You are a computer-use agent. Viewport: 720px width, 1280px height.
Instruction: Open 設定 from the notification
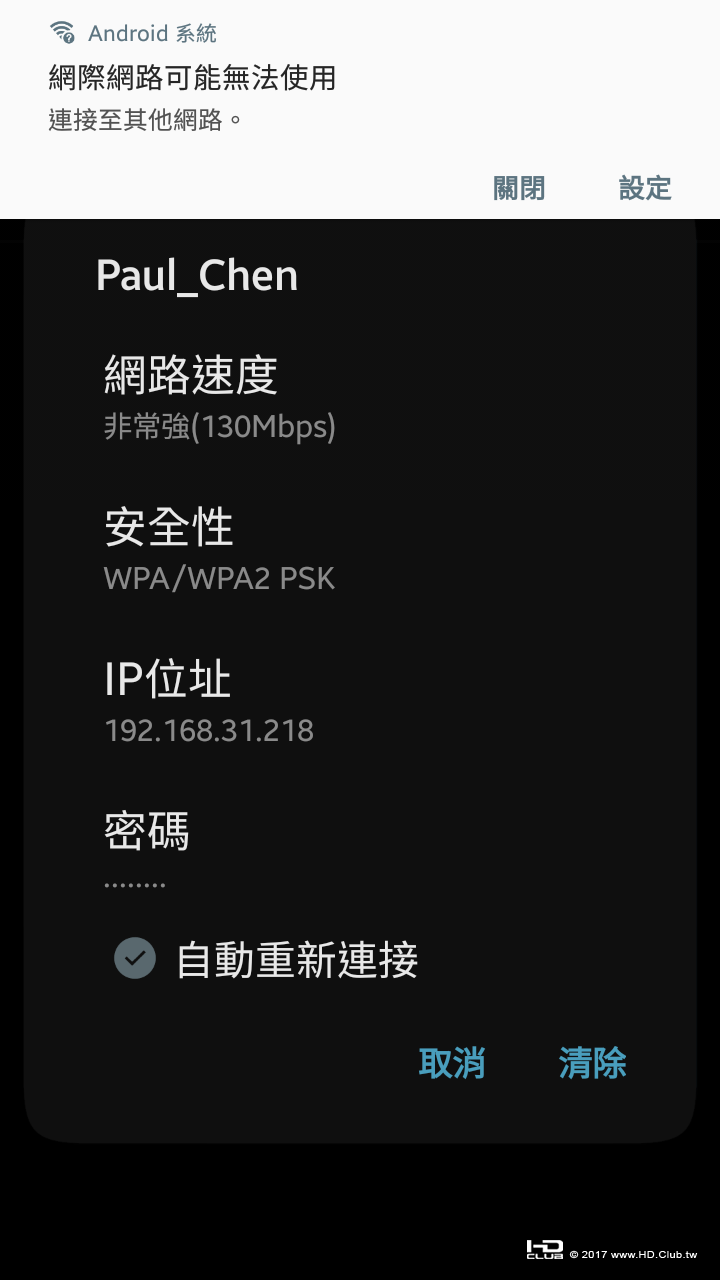[x=645, y=188]
